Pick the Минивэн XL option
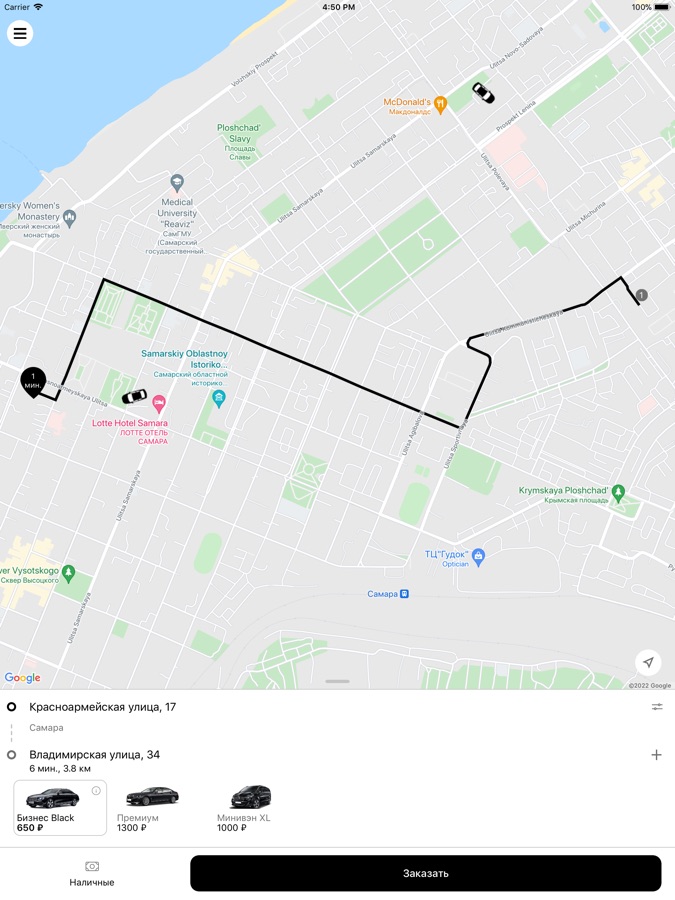Screen dimensions: 675x900 coord(247,808)
